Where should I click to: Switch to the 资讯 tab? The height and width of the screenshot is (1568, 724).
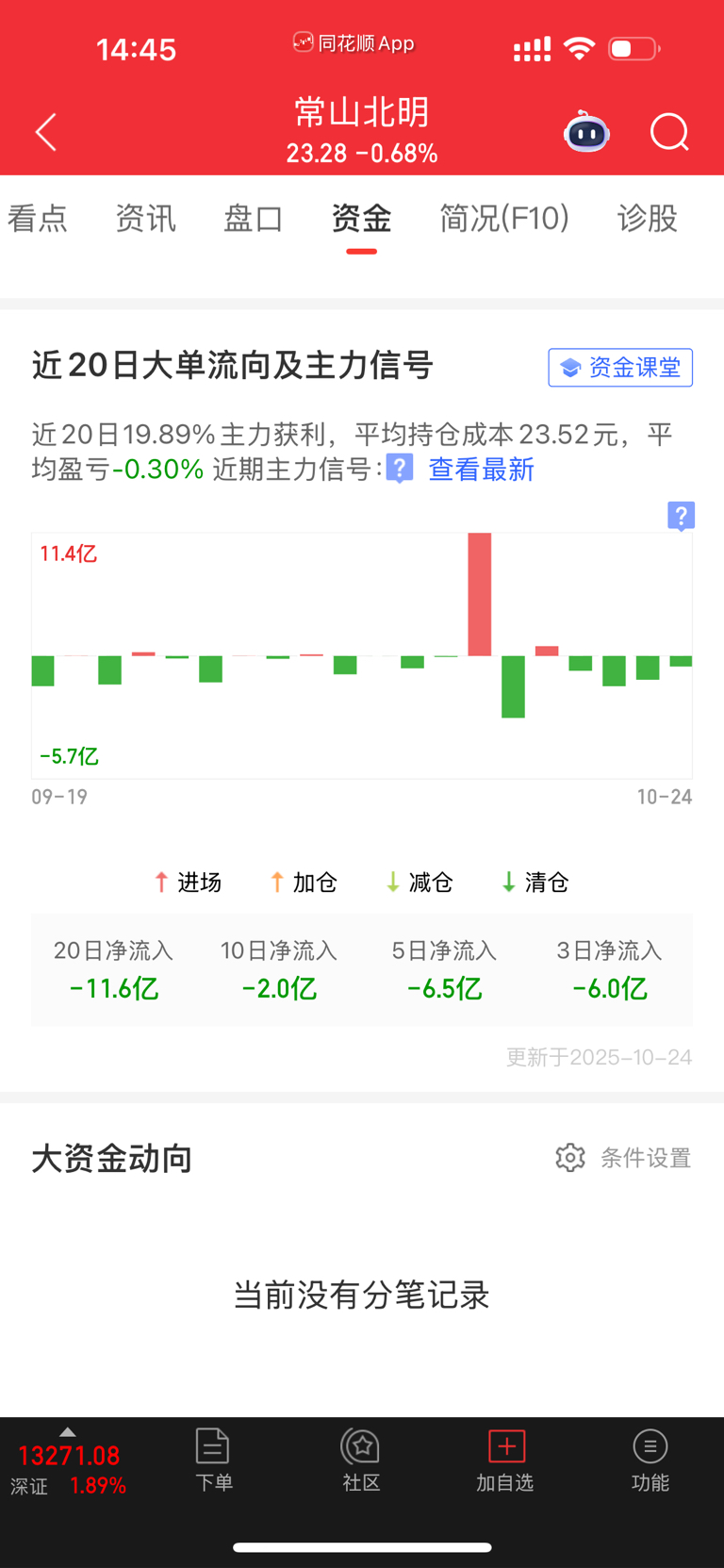coord(145,219)
